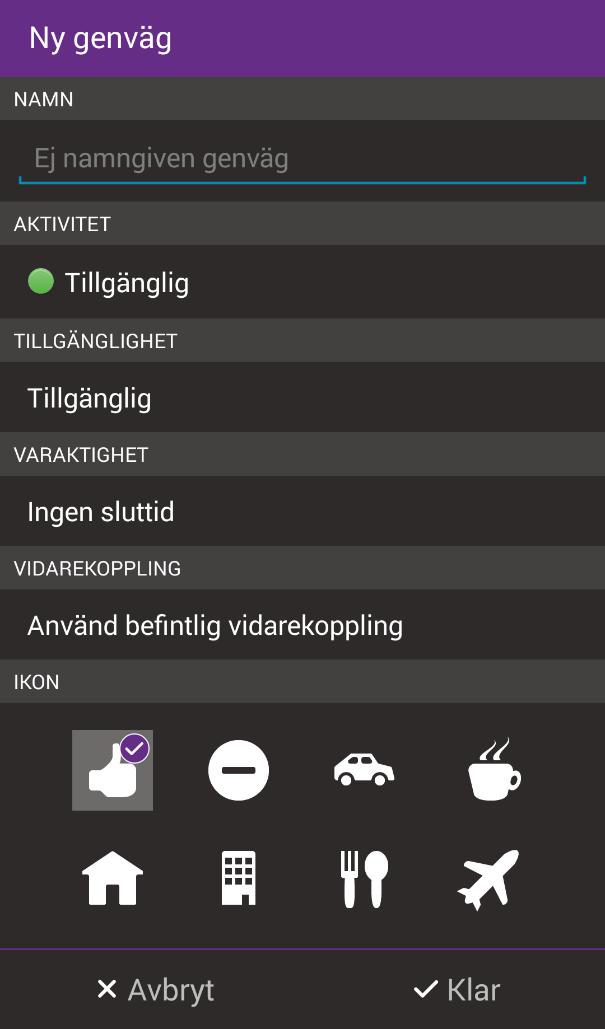
Task: Open the Aktivitet dropdown showing Tillgänglig
Action: [x=302, y=282]
